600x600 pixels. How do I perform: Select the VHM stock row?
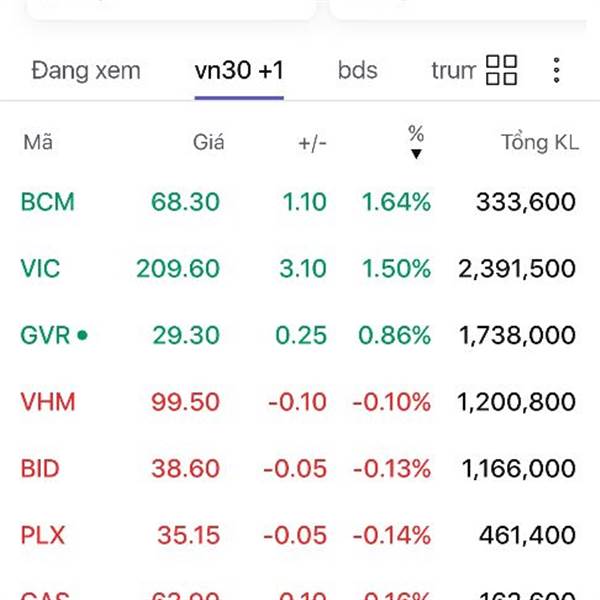(x=48, y=402)
